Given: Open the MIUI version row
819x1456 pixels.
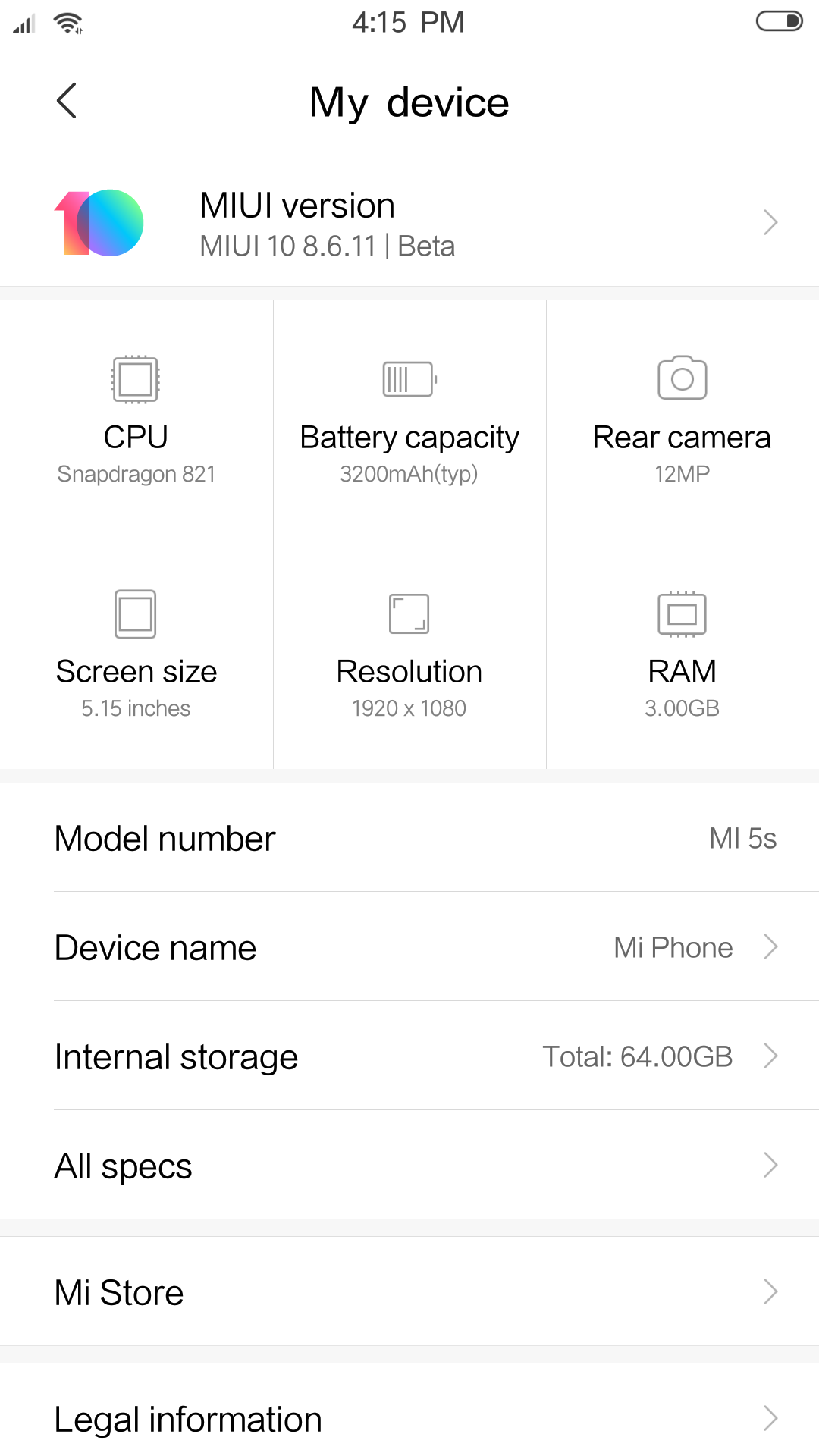Looking at the screenshot, I should [409, 222].
